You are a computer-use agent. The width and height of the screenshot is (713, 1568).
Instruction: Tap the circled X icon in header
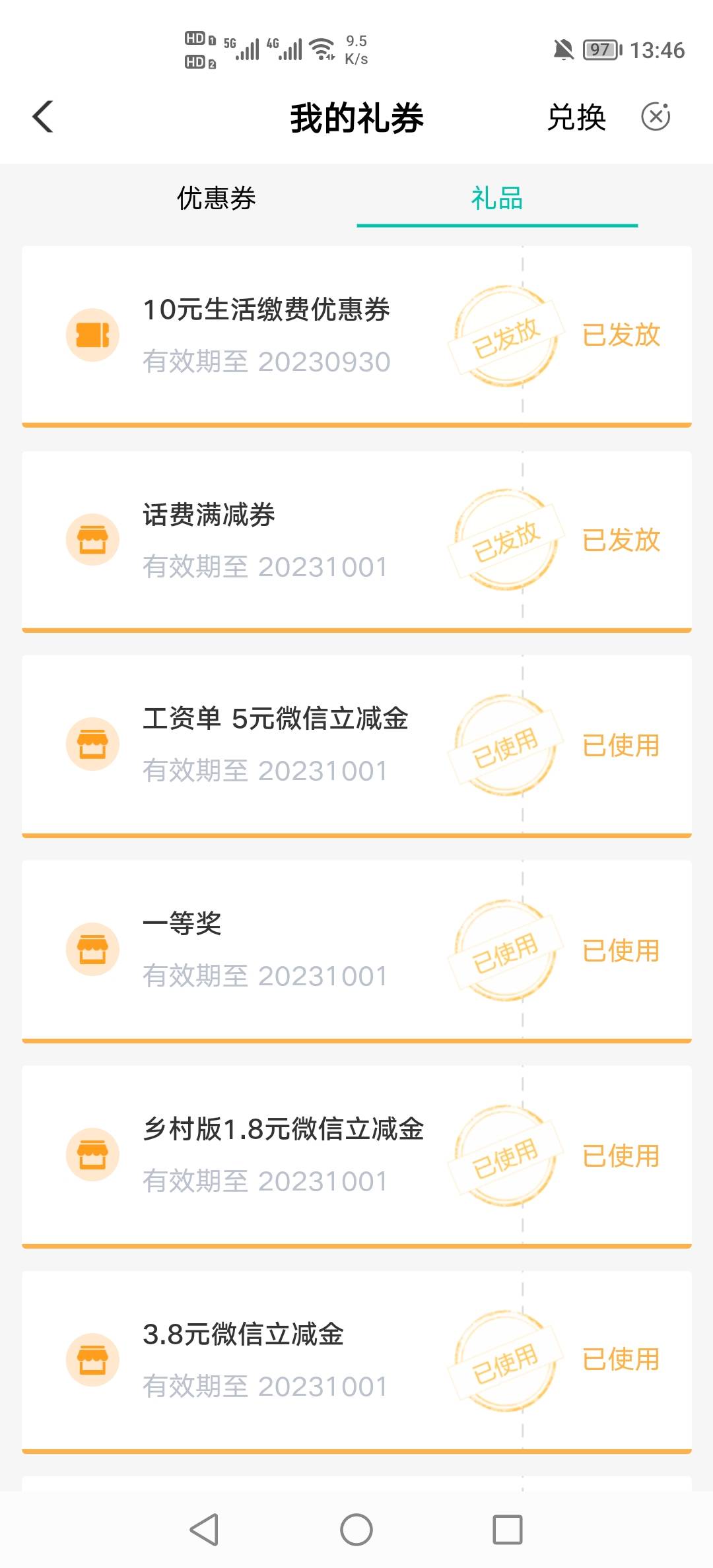click(x=656, y=117)
